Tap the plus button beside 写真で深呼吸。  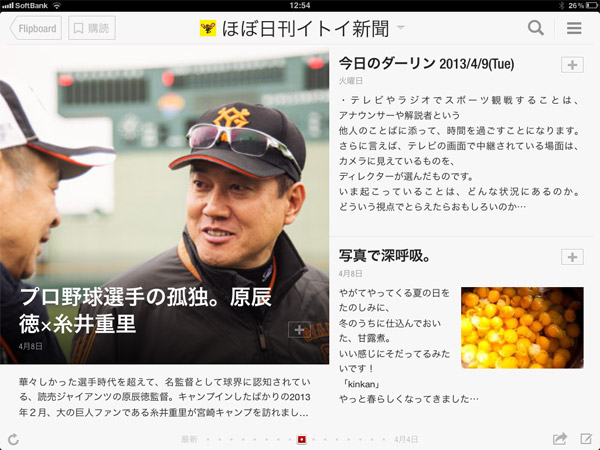coord(573,257)
